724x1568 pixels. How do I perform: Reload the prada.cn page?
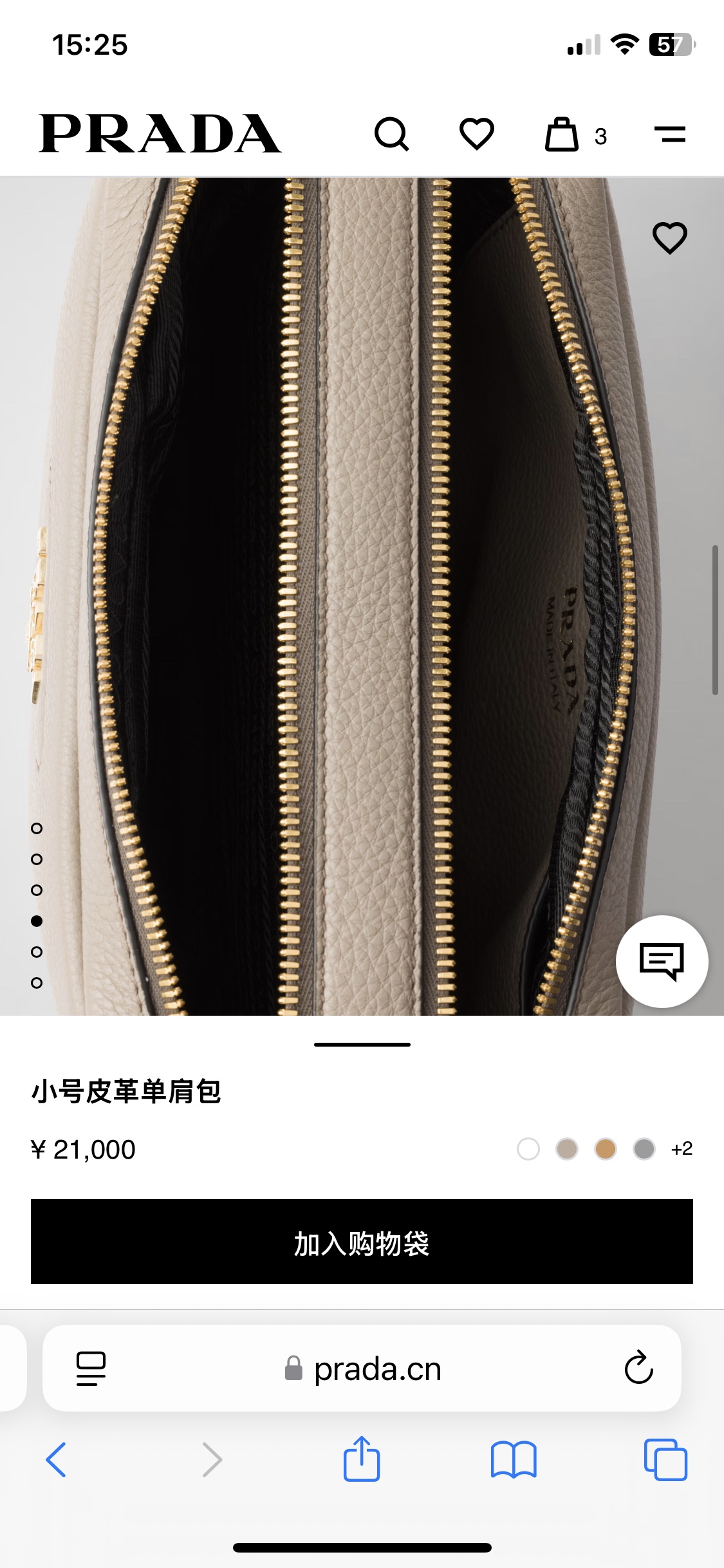tap(638, 1367)
